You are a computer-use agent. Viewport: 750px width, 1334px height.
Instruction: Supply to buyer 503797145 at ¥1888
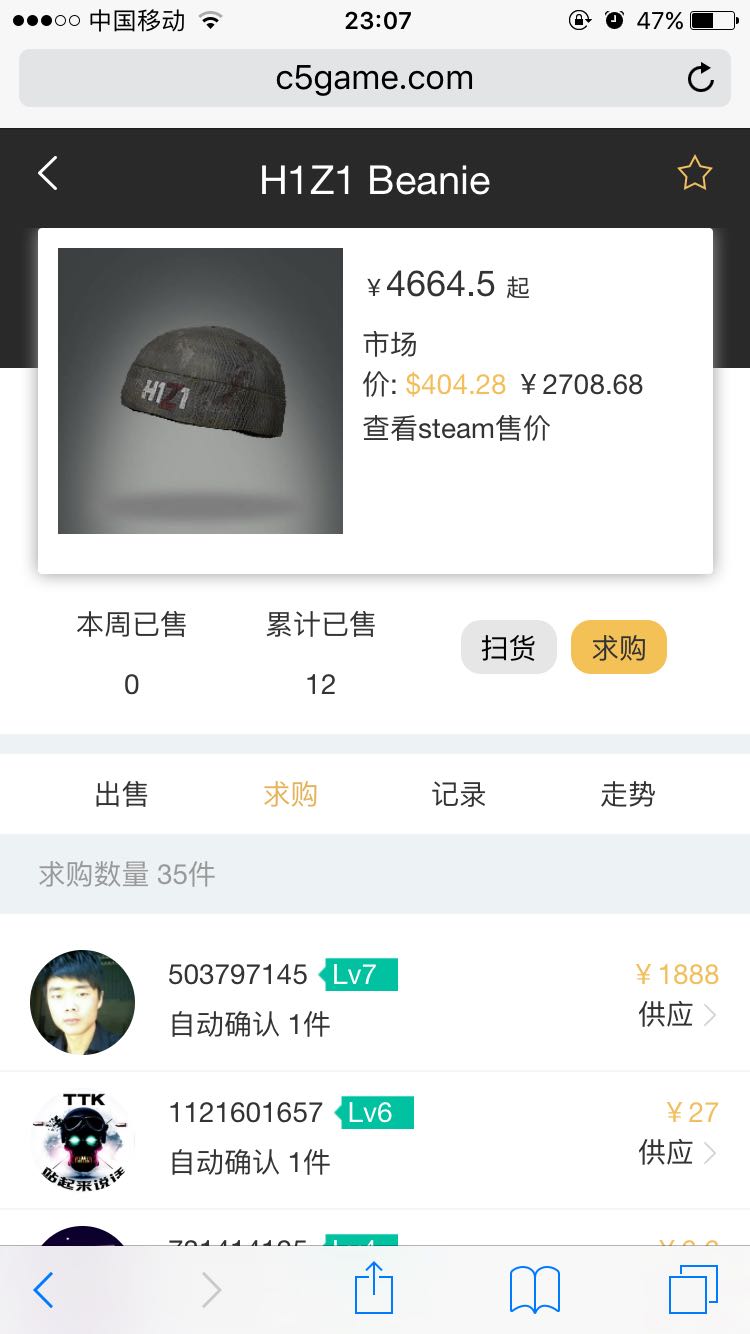pos(677,1015)
